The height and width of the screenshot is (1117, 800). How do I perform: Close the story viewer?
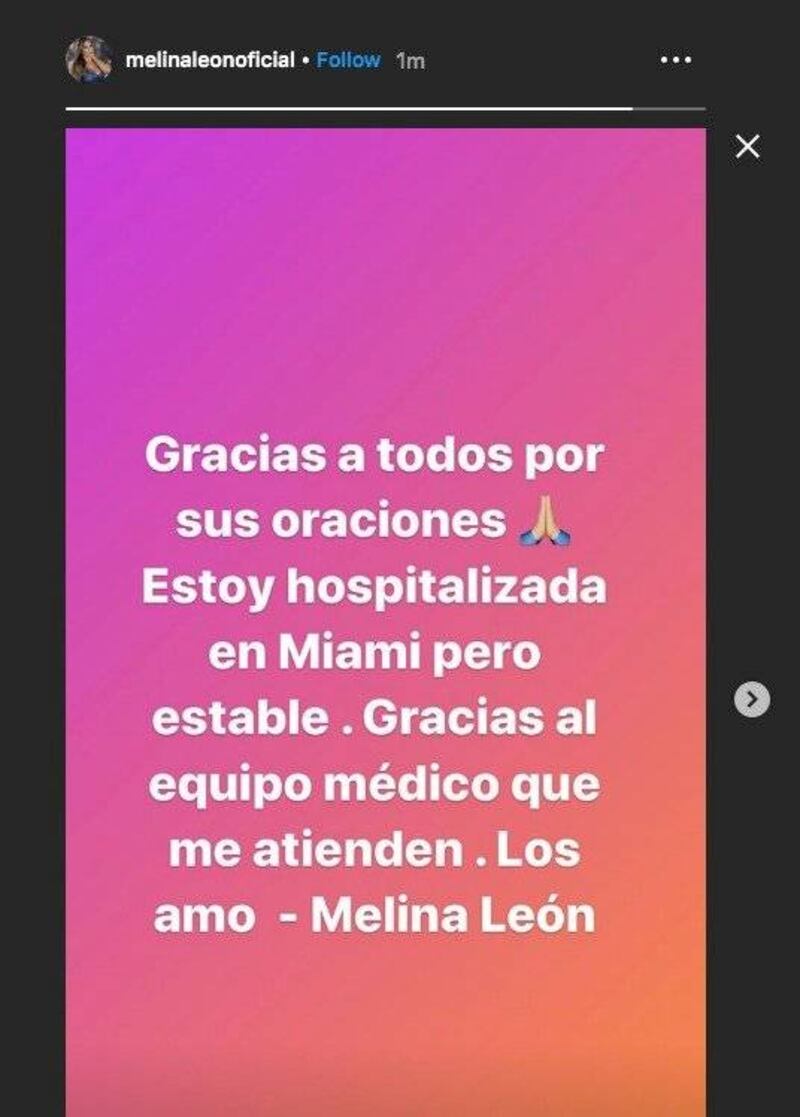pos(747,147)
